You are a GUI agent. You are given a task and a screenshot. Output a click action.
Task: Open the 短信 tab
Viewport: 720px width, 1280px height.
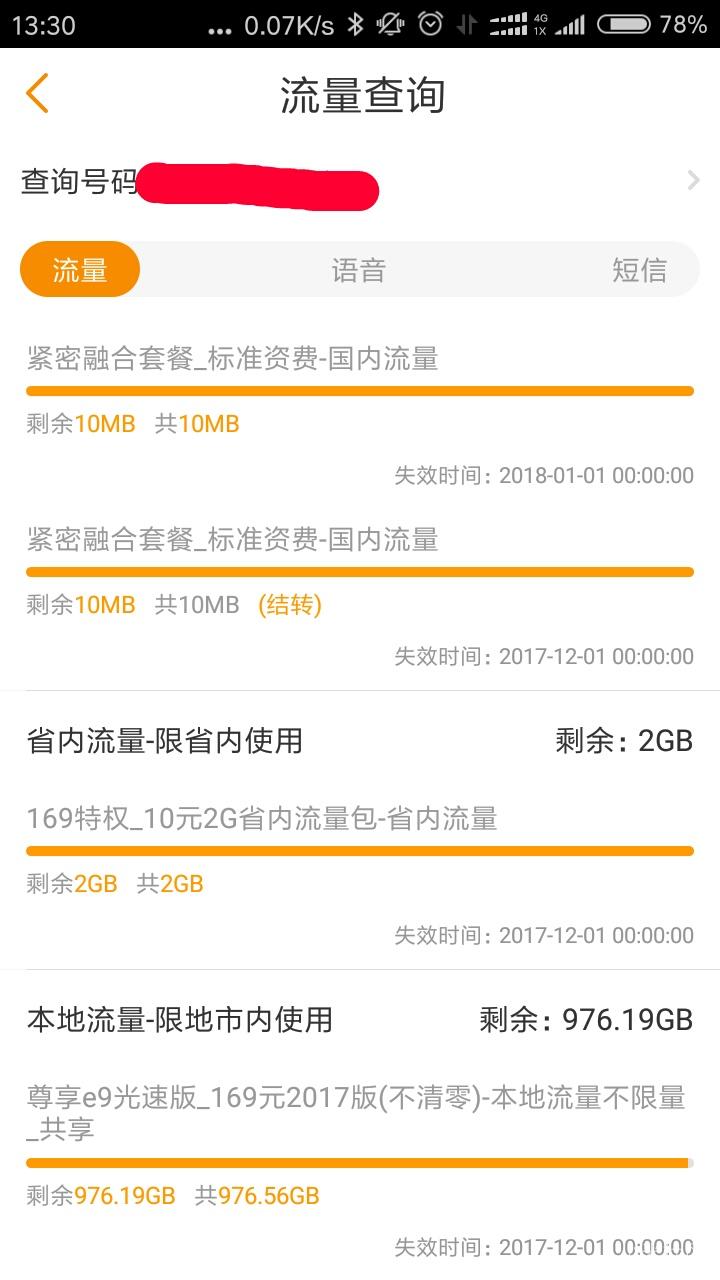639,268
